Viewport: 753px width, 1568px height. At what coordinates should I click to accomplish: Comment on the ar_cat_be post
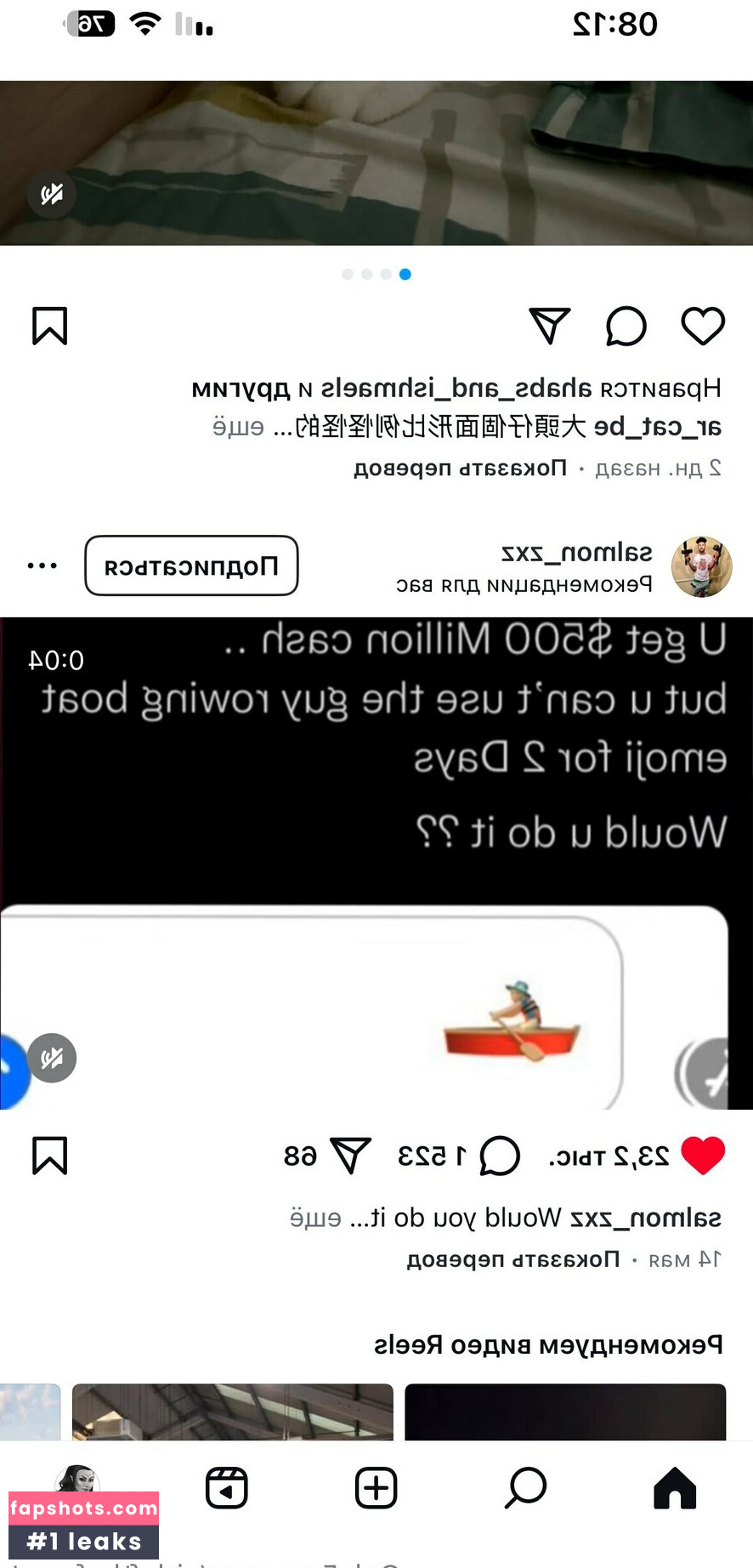pyautogui.click(x=626, y=326)
